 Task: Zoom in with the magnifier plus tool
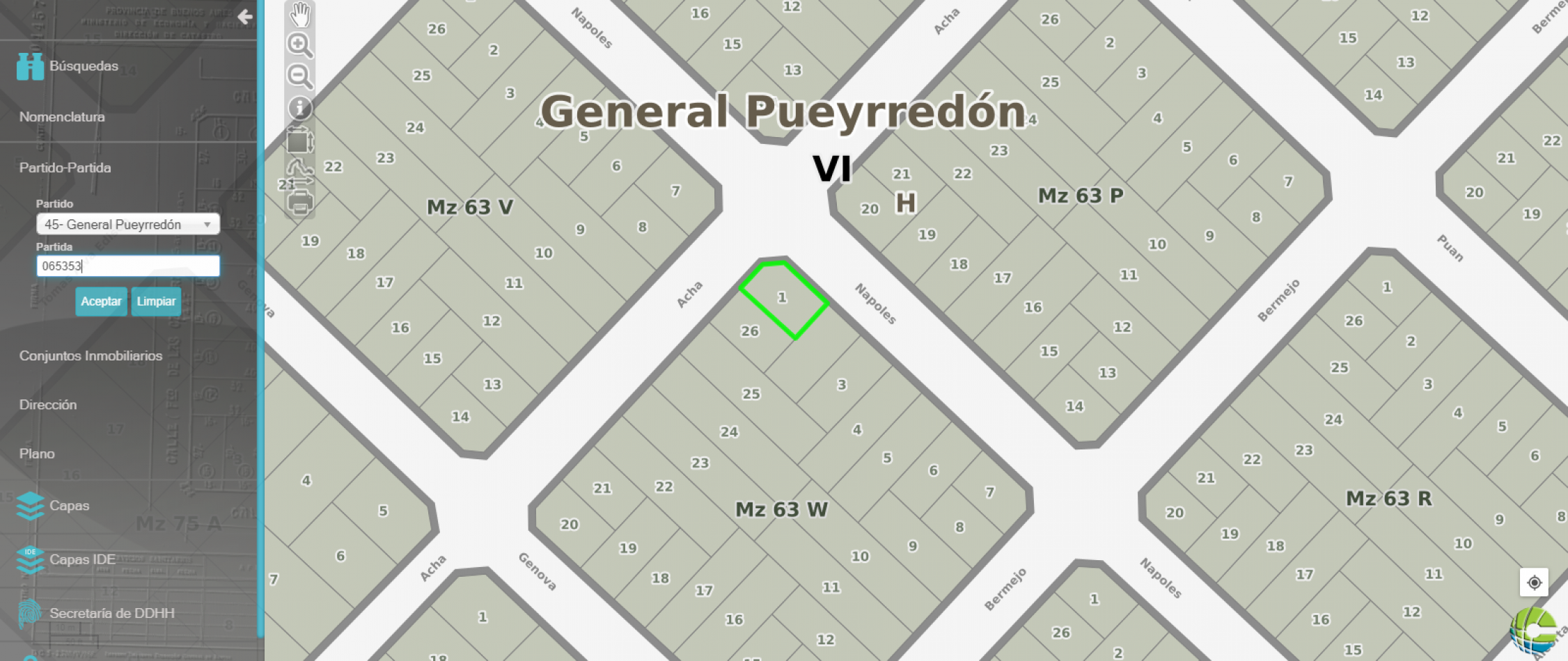point(300,45)
